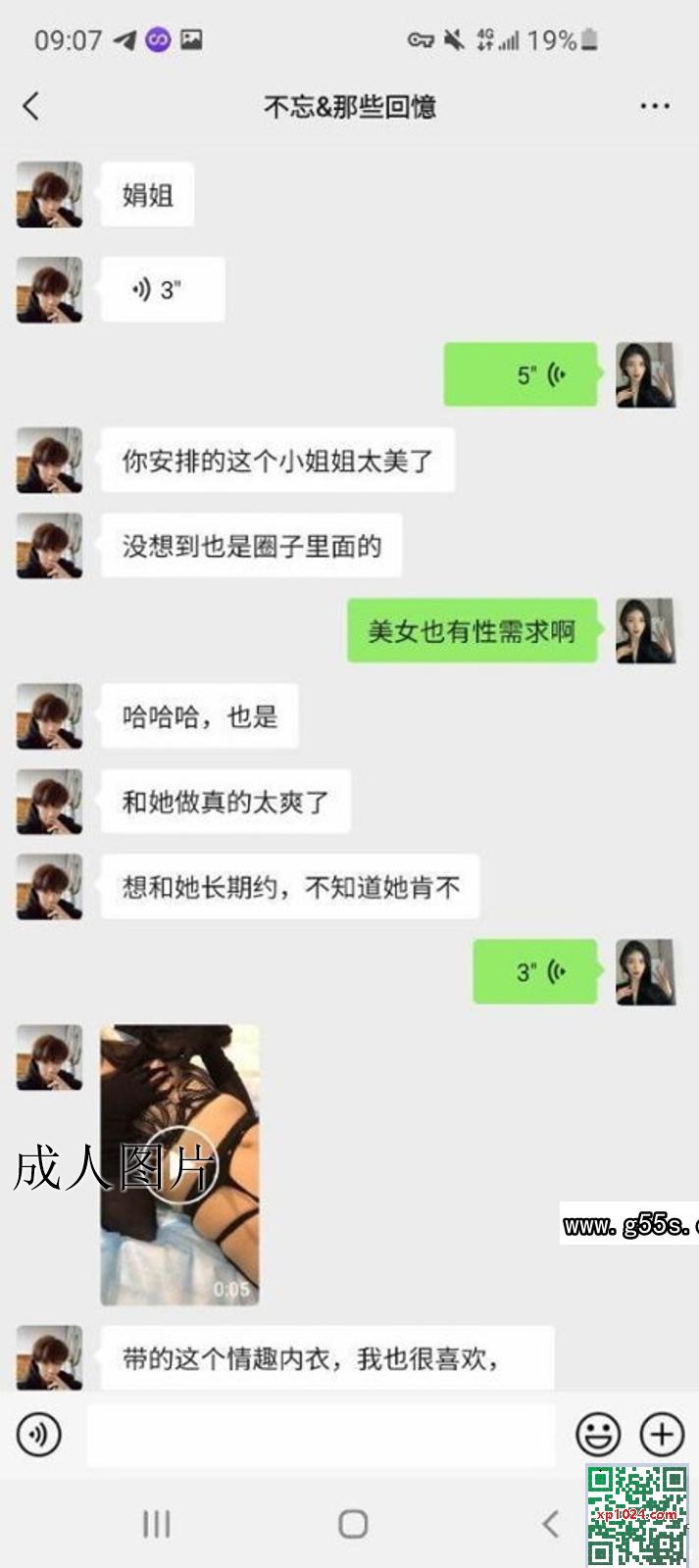The width and height of the screenshot is (699, 1568).
Task: Open the recent apps view
Action: [157, 1524]
